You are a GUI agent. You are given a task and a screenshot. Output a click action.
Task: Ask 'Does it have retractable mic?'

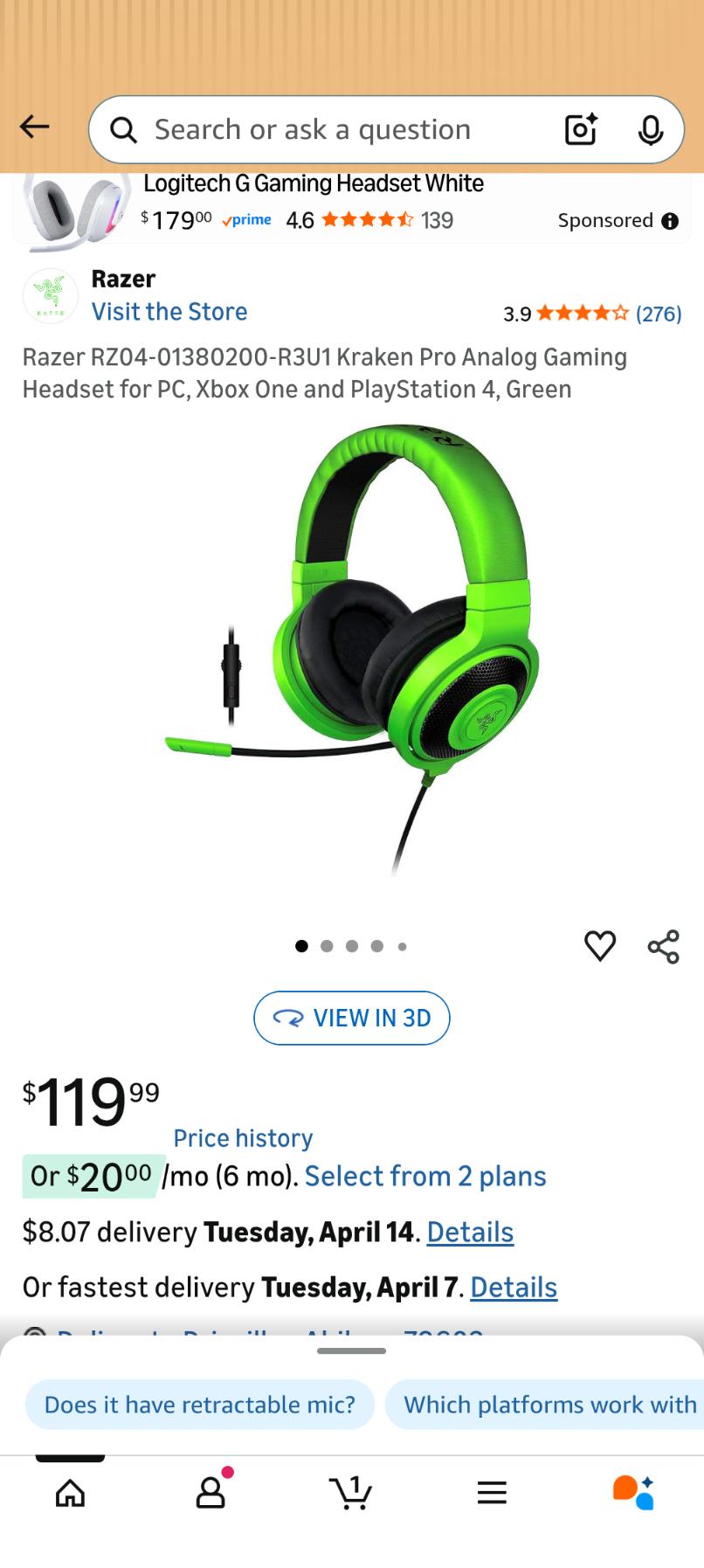pos(200,1405)
